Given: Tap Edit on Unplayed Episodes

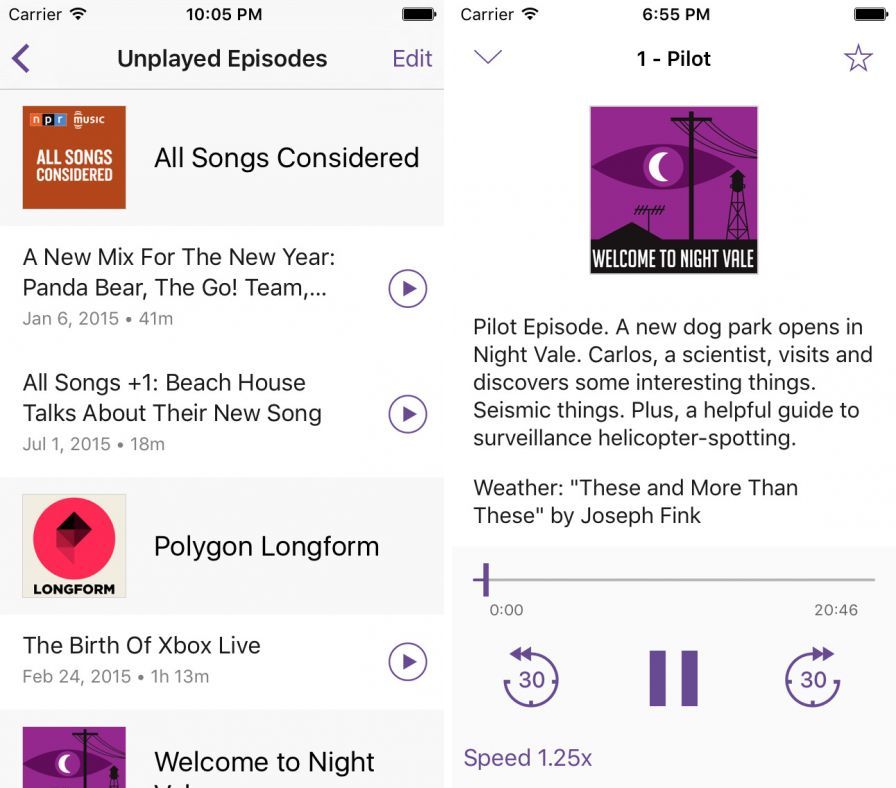Looking at the screenshot, I should (x=412, y=58).
